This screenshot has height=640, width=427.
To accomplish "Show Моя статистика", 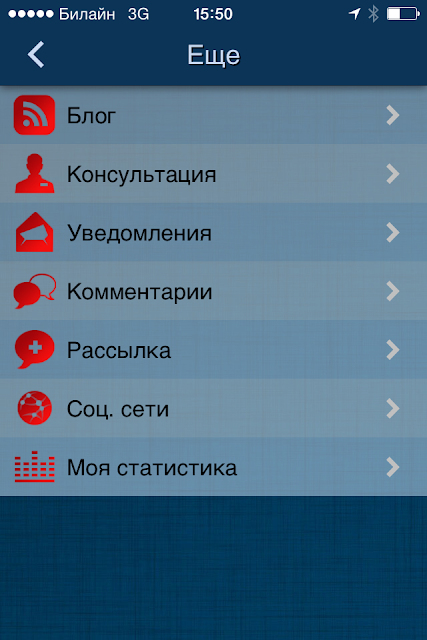I will [x=214, y=467].
